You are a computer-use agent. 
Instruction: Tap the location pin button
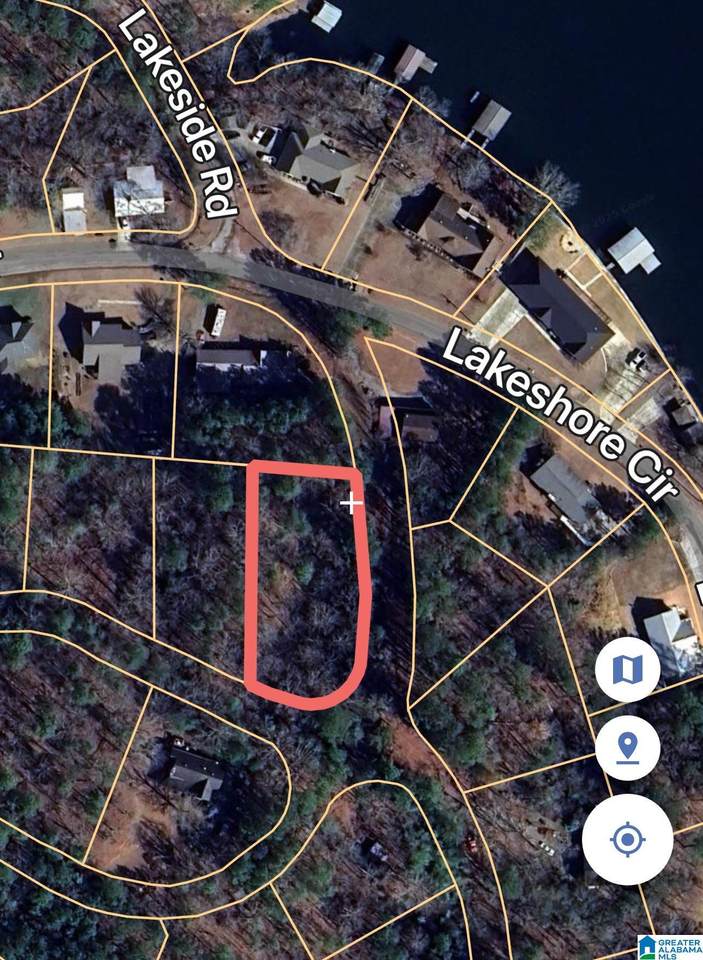tap(627, 747)
